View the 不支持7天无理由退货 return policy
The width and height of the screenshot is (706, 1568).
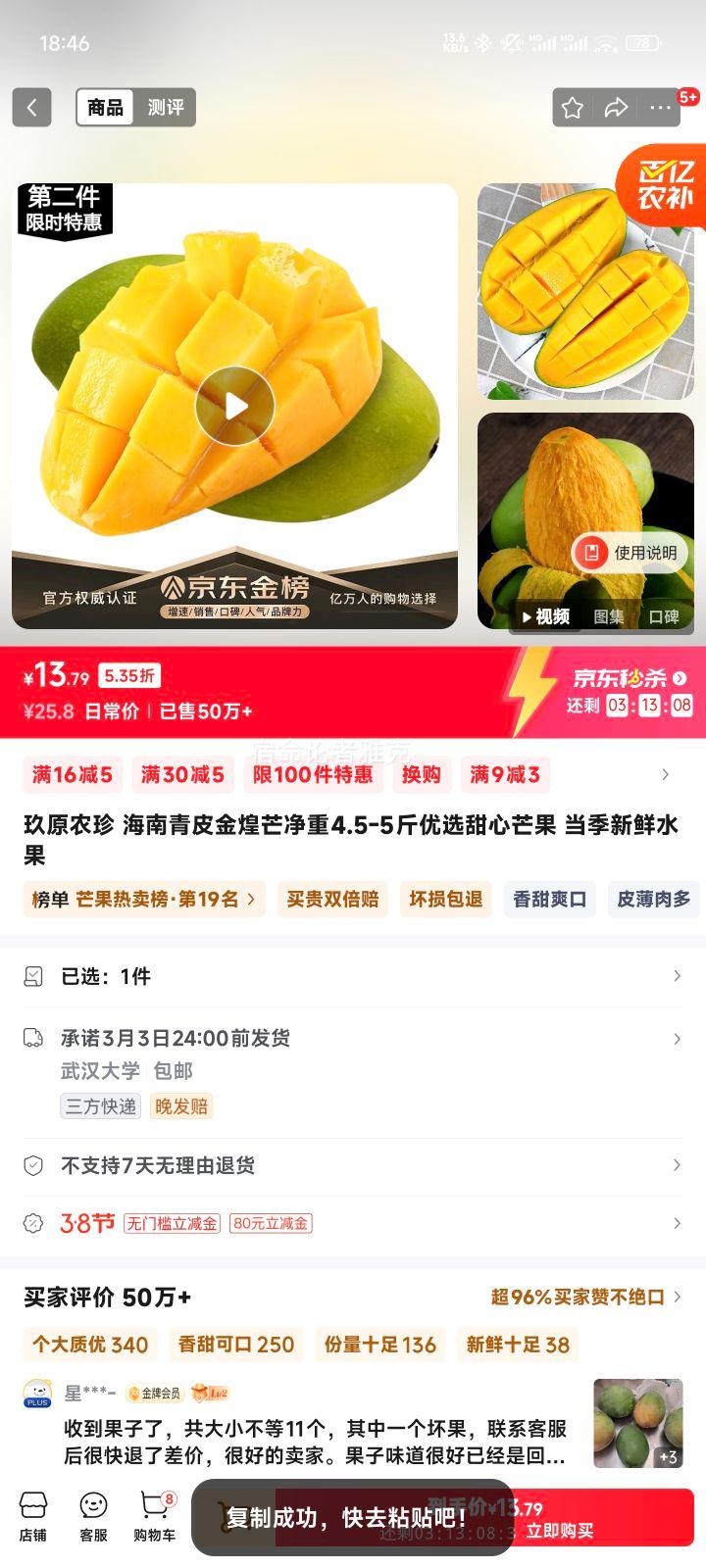(x=353, y=1165)
